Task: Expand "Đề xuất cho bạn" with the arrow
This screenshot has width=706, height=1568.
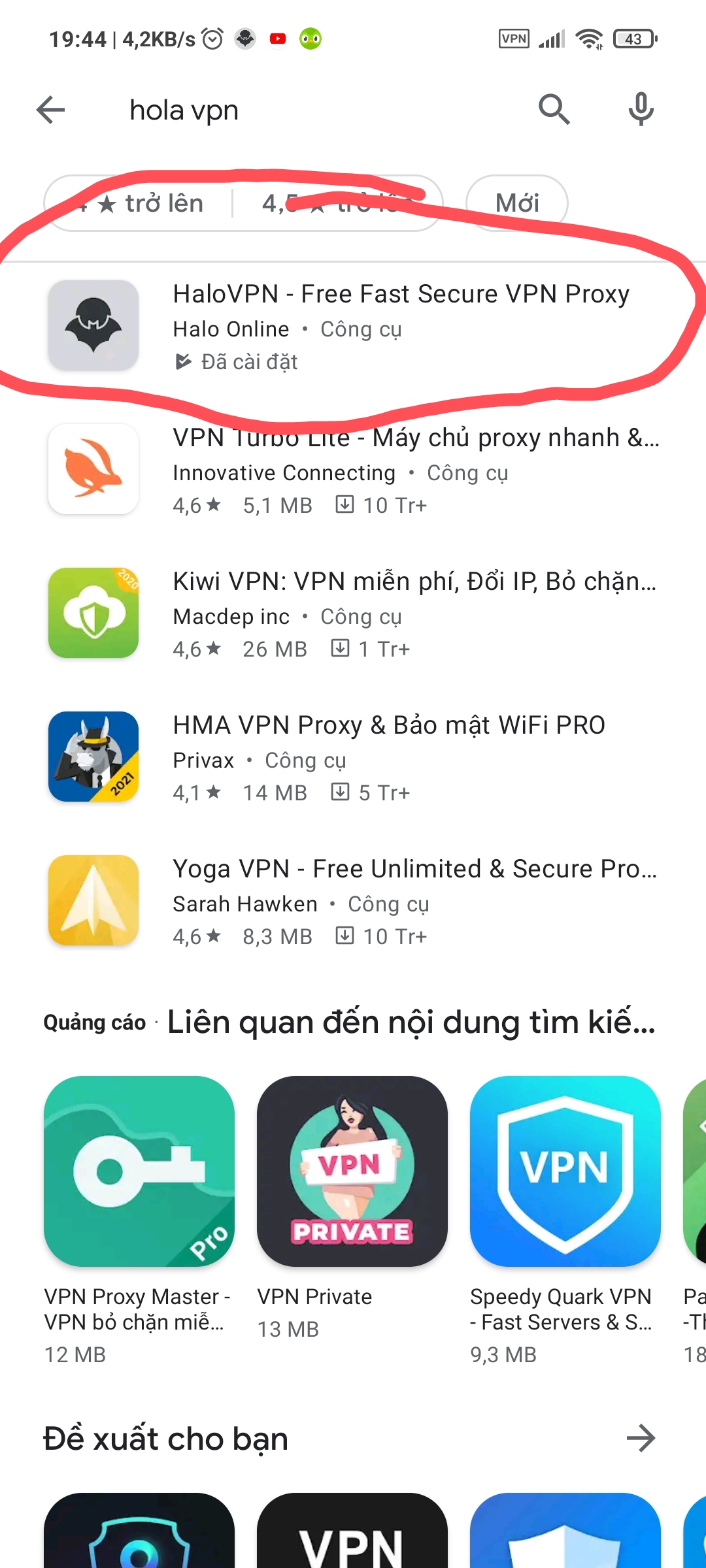Action: 641,1438
